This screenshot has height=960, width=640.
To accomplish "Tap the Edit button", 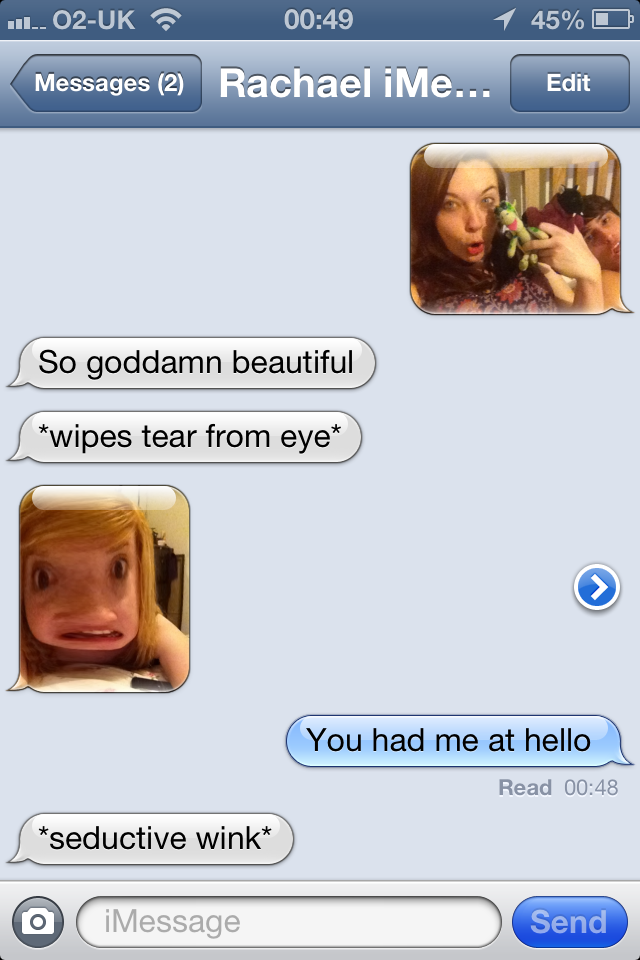I will pyautogui.click(x=567, y=83).
